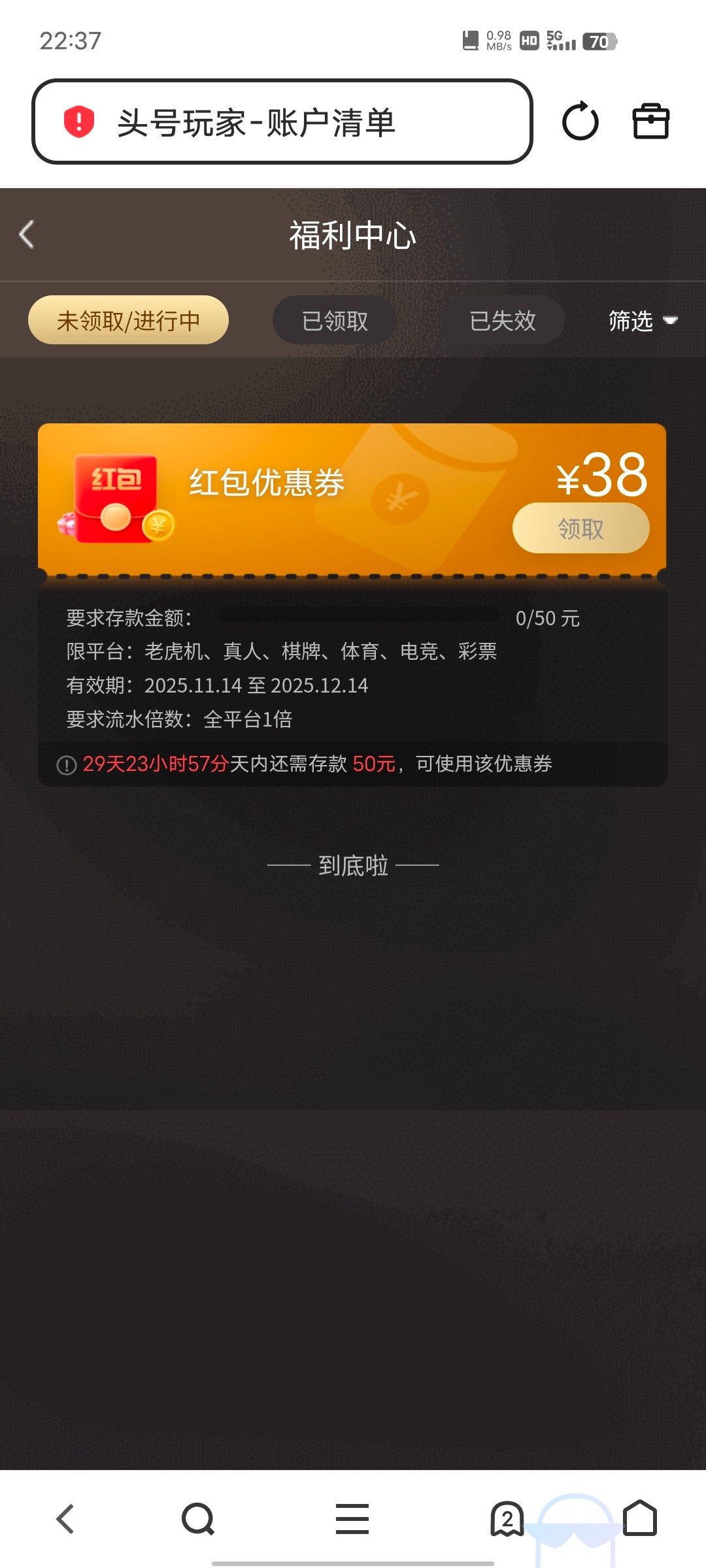Navigate back using the browser back arrow
Screen dimensions: 706x1568
(x=65, y=1518)
